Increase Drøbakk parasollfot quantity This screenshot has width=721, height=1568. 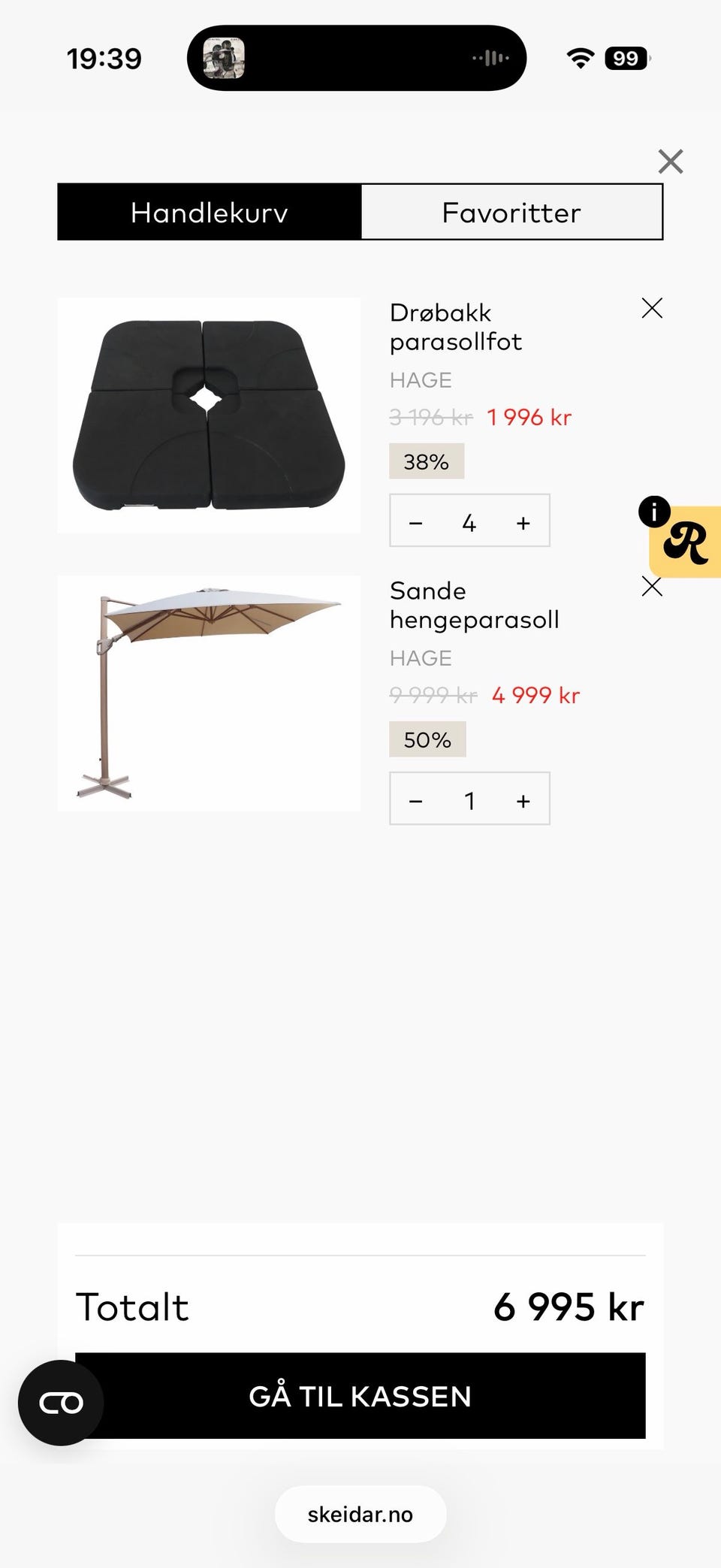pyautogui.click(x=523, y=522)
